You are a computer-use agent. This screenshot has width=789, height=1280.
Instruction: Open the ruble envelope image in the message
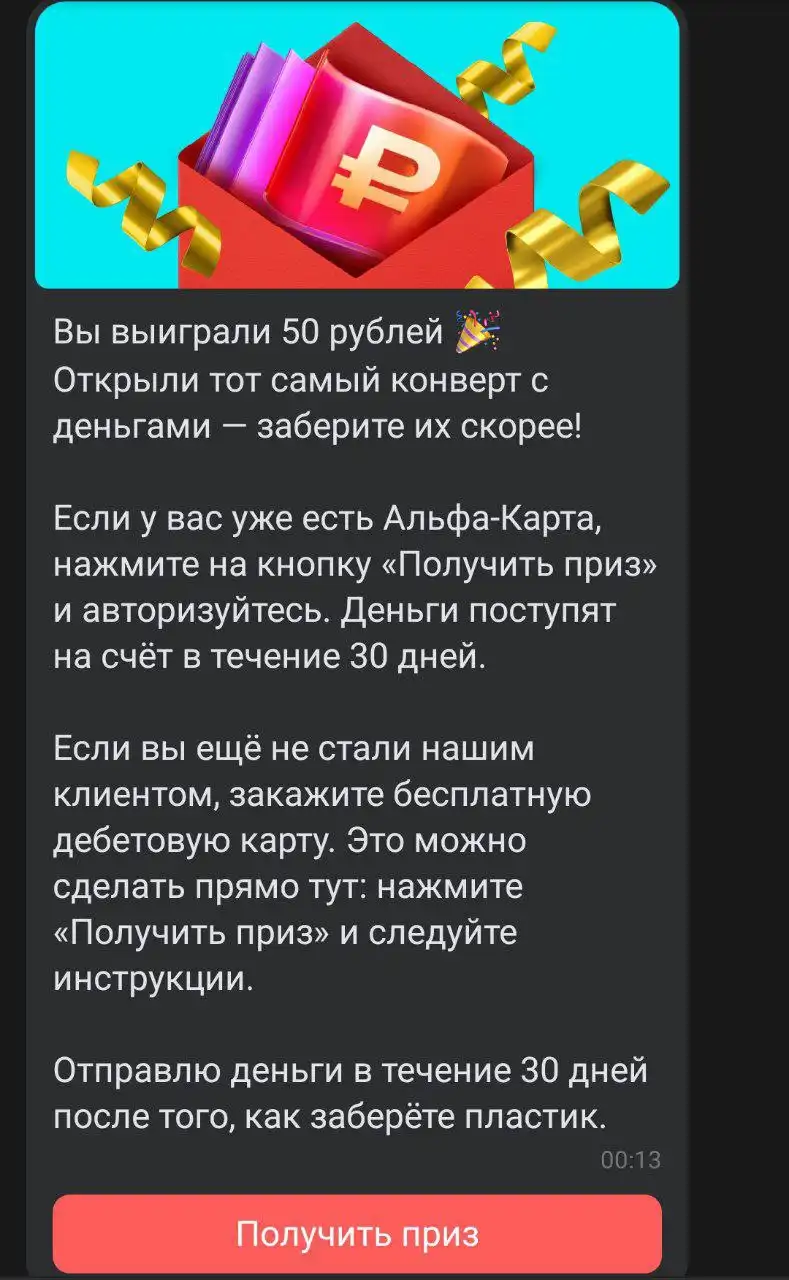pos(357,146)
